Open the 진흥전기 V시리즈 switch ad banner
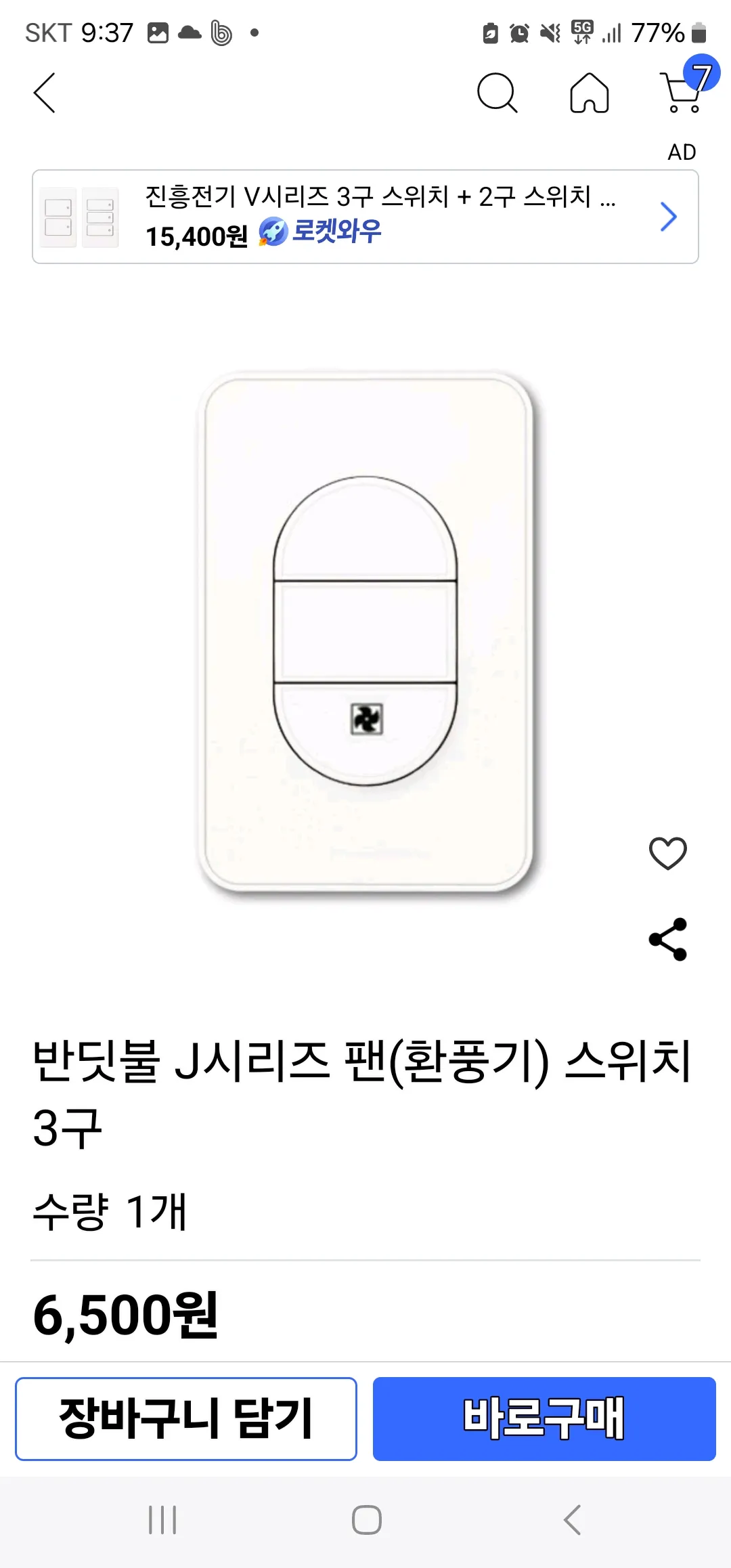Image resolution: width=731 pixels, height=1568 pixels. coord(365,217)
